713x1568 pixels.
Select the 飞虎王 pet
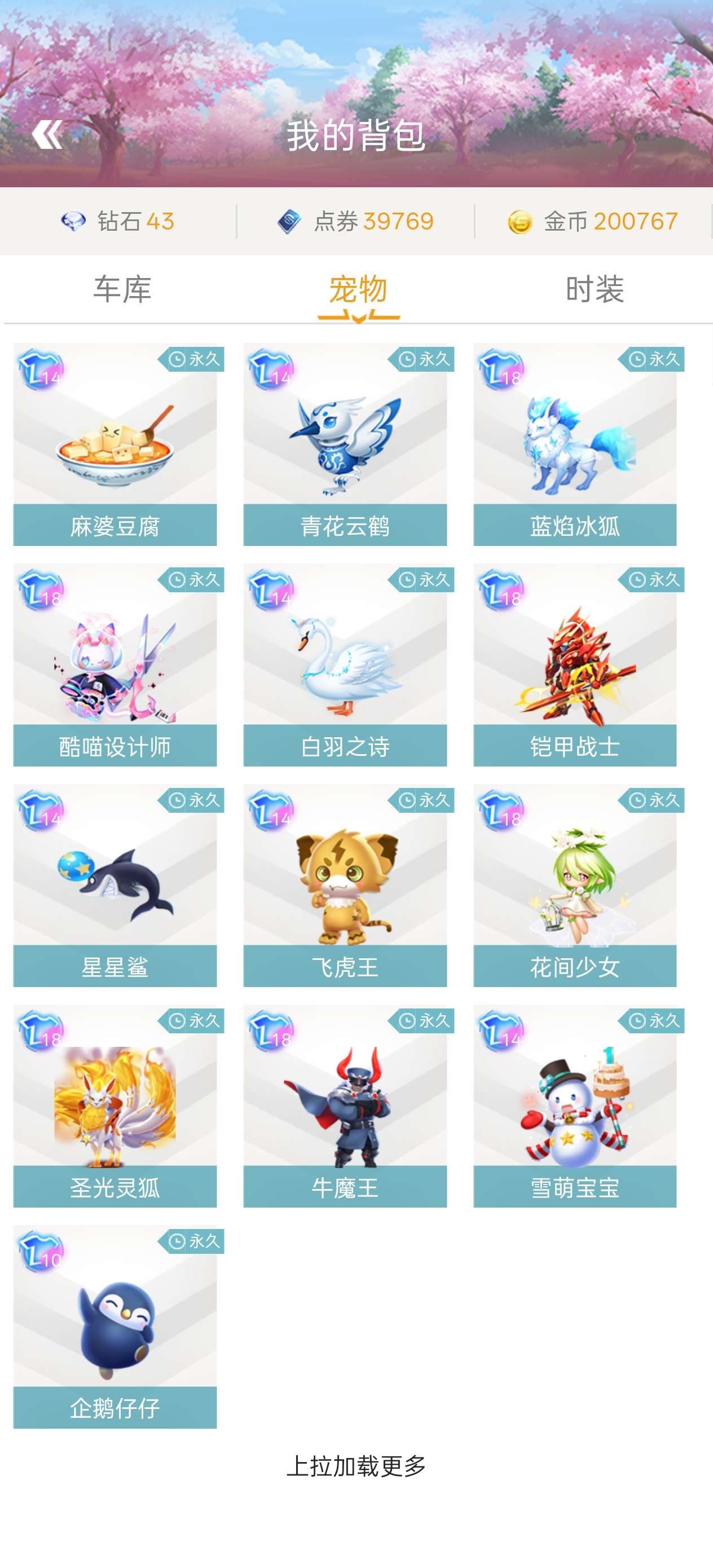(345, 885)
